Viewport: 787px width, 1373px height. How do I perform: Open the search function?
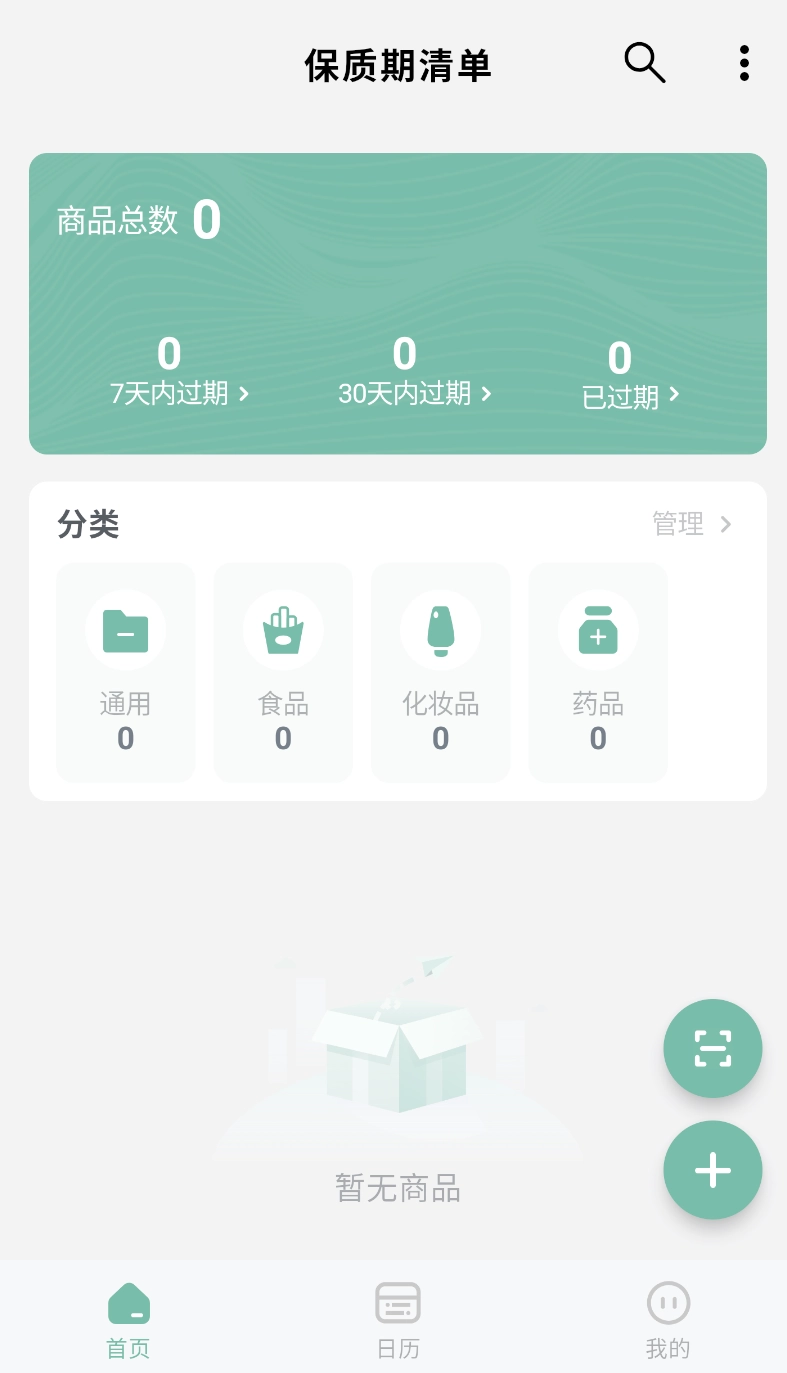pyautogui.click(x=644, y=62)
